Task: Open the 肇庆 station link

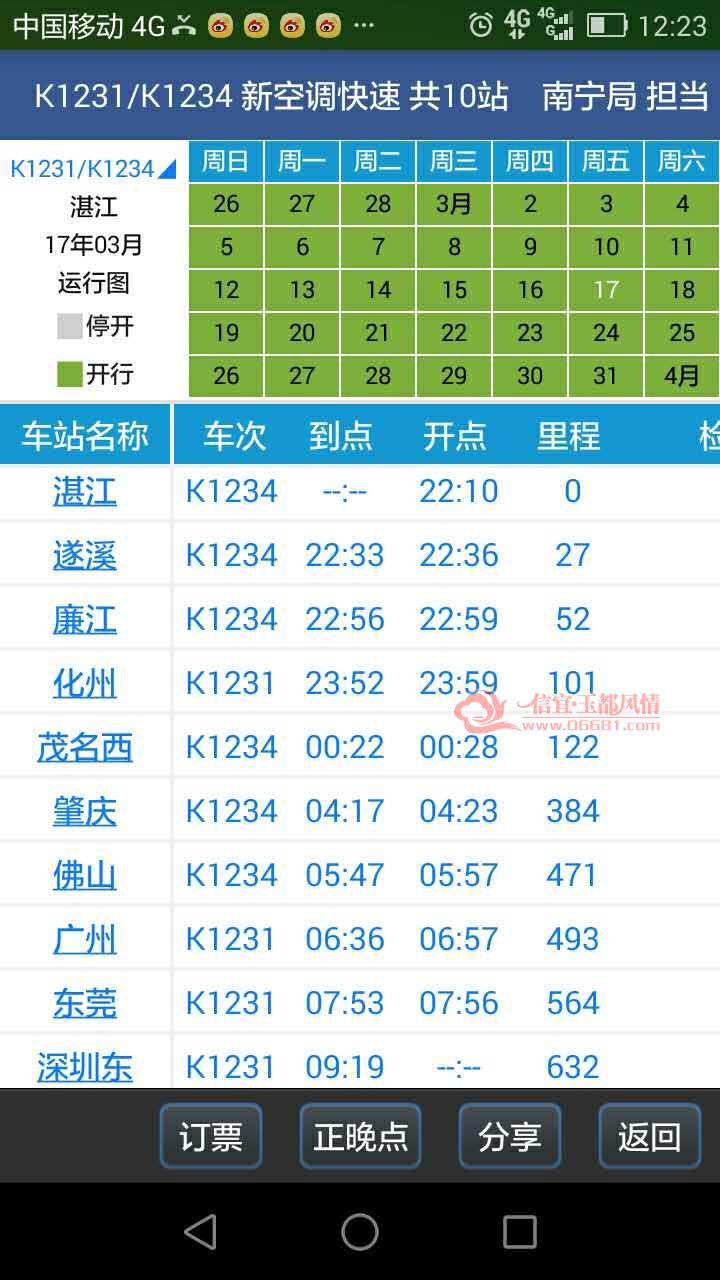Action: click(85, 811)
